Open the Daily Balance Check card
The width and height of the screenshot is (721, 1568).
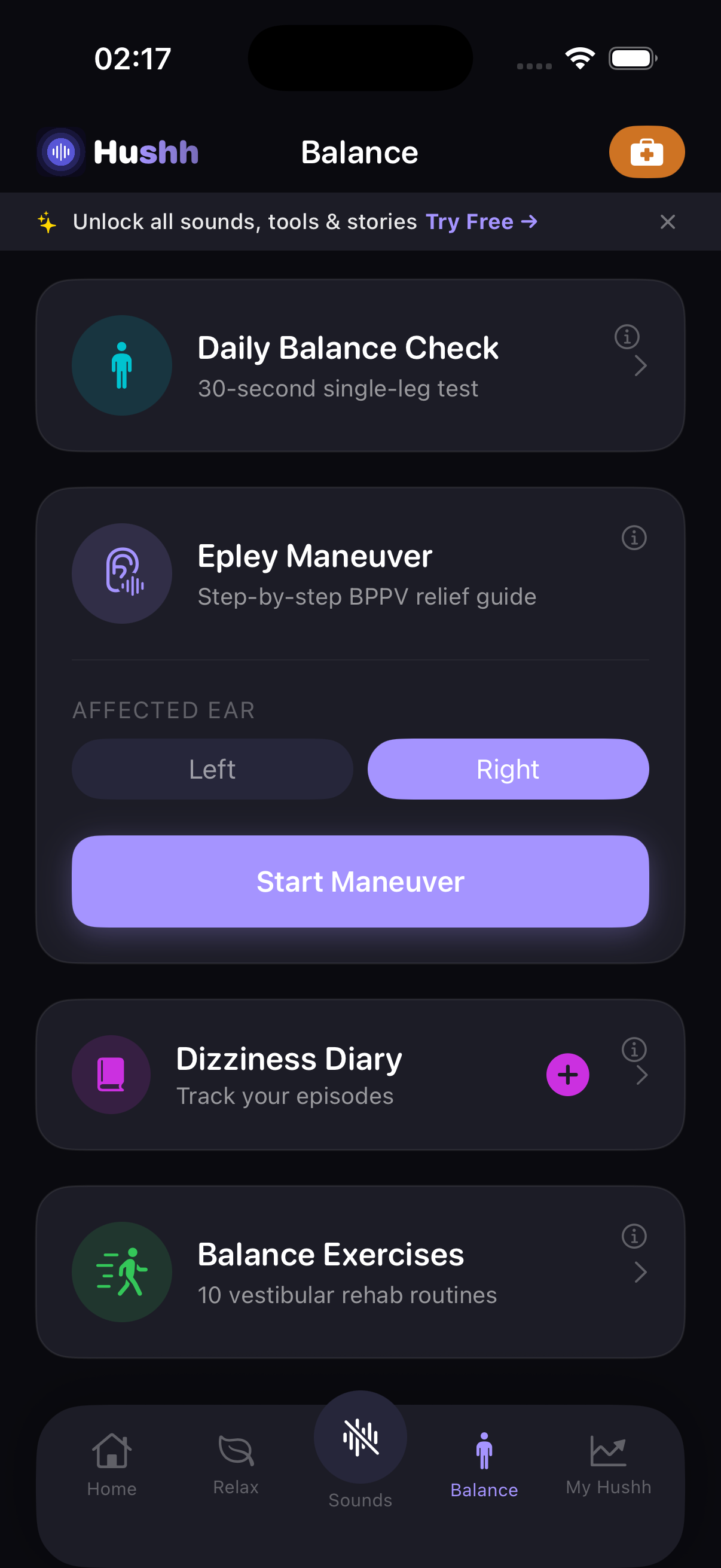347,366
